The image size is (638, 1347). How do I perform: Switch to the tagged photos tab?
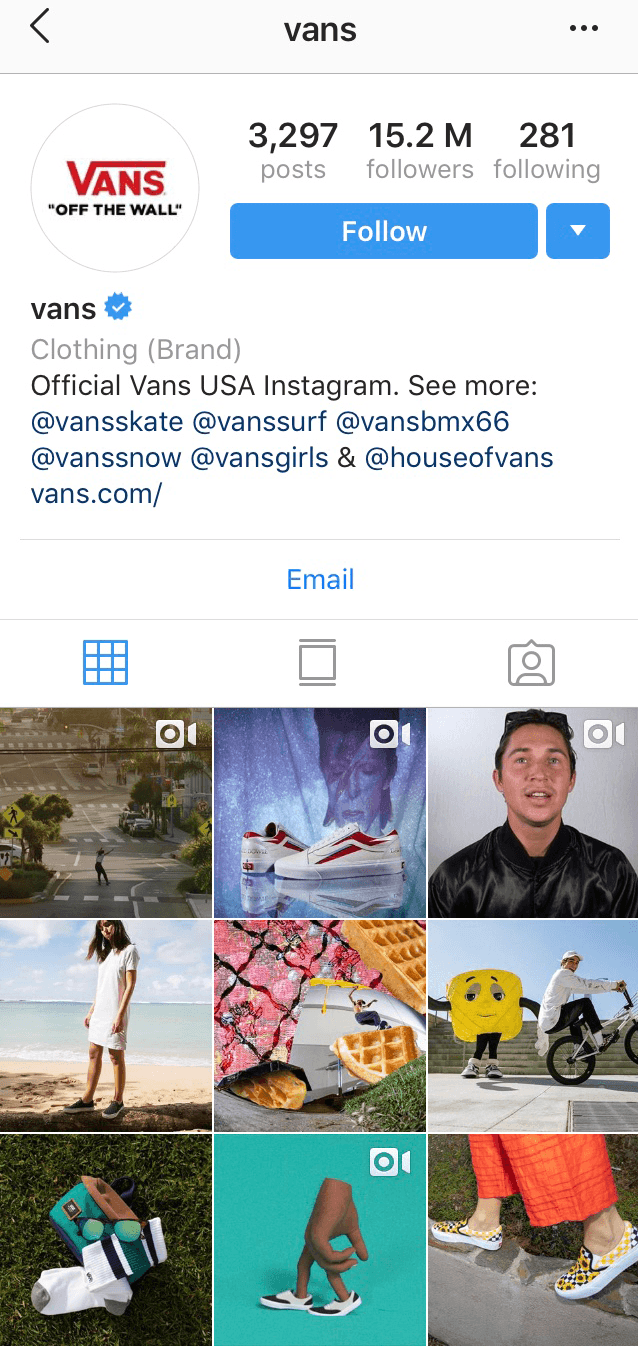click(531, 662)
